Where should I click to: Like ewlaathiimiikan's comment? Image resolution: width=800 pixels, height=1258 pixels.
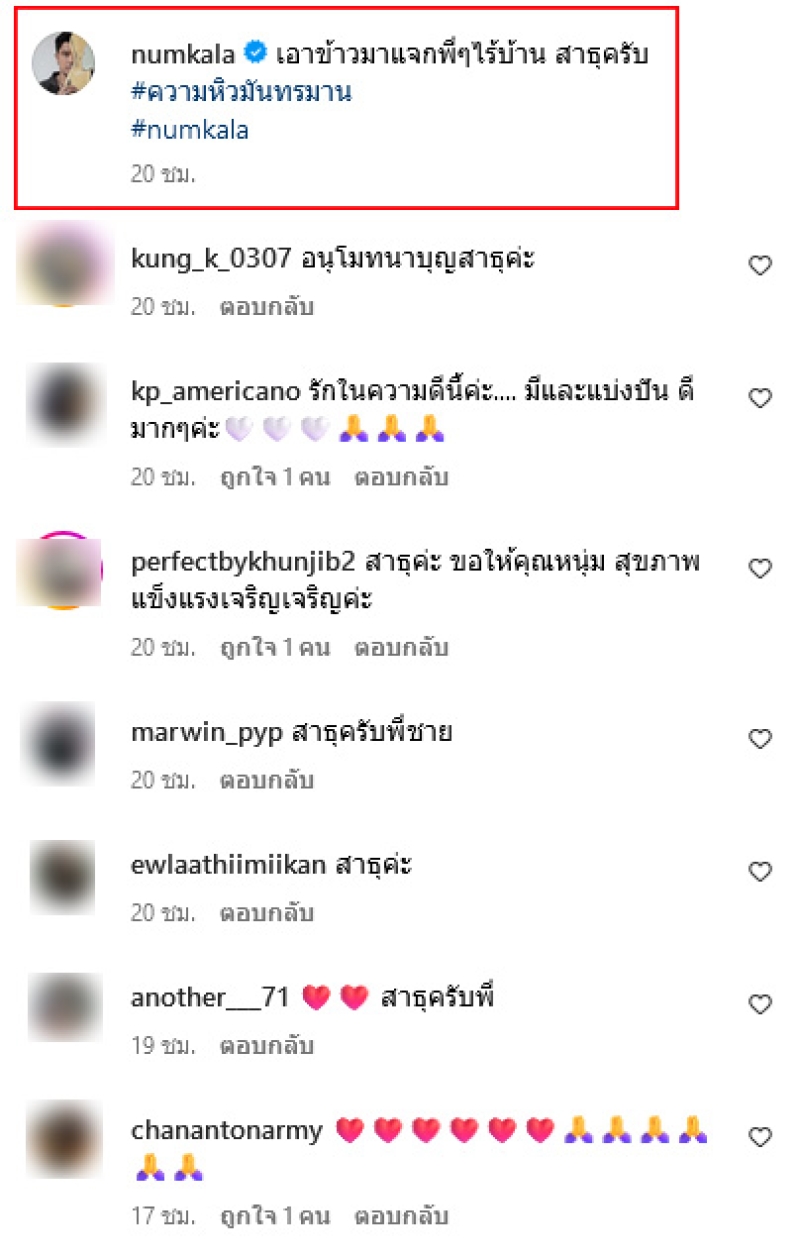point(760,872)
